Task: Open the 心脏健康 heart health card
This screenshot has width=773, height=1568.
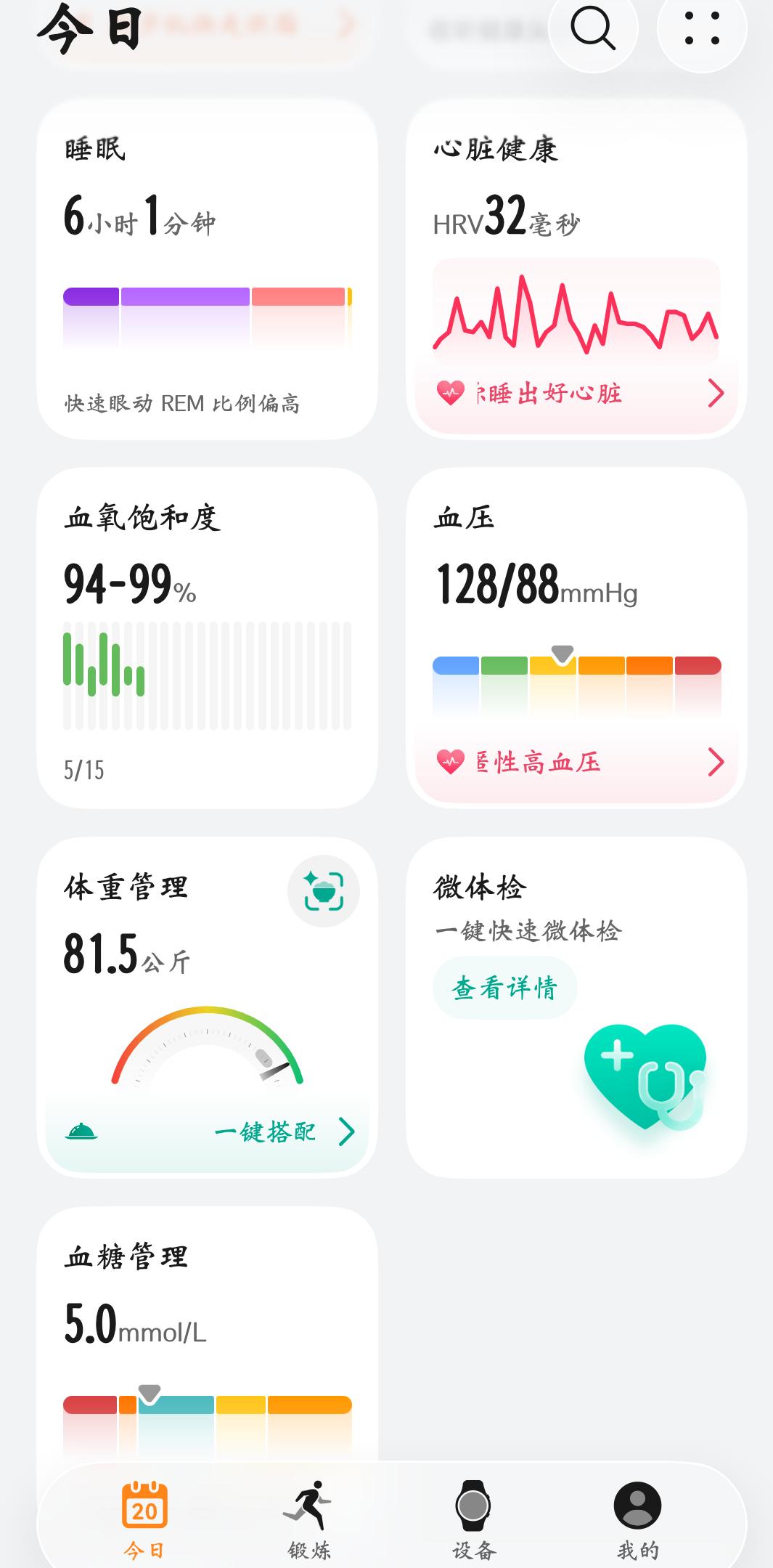Action: [x=576, y=269]
